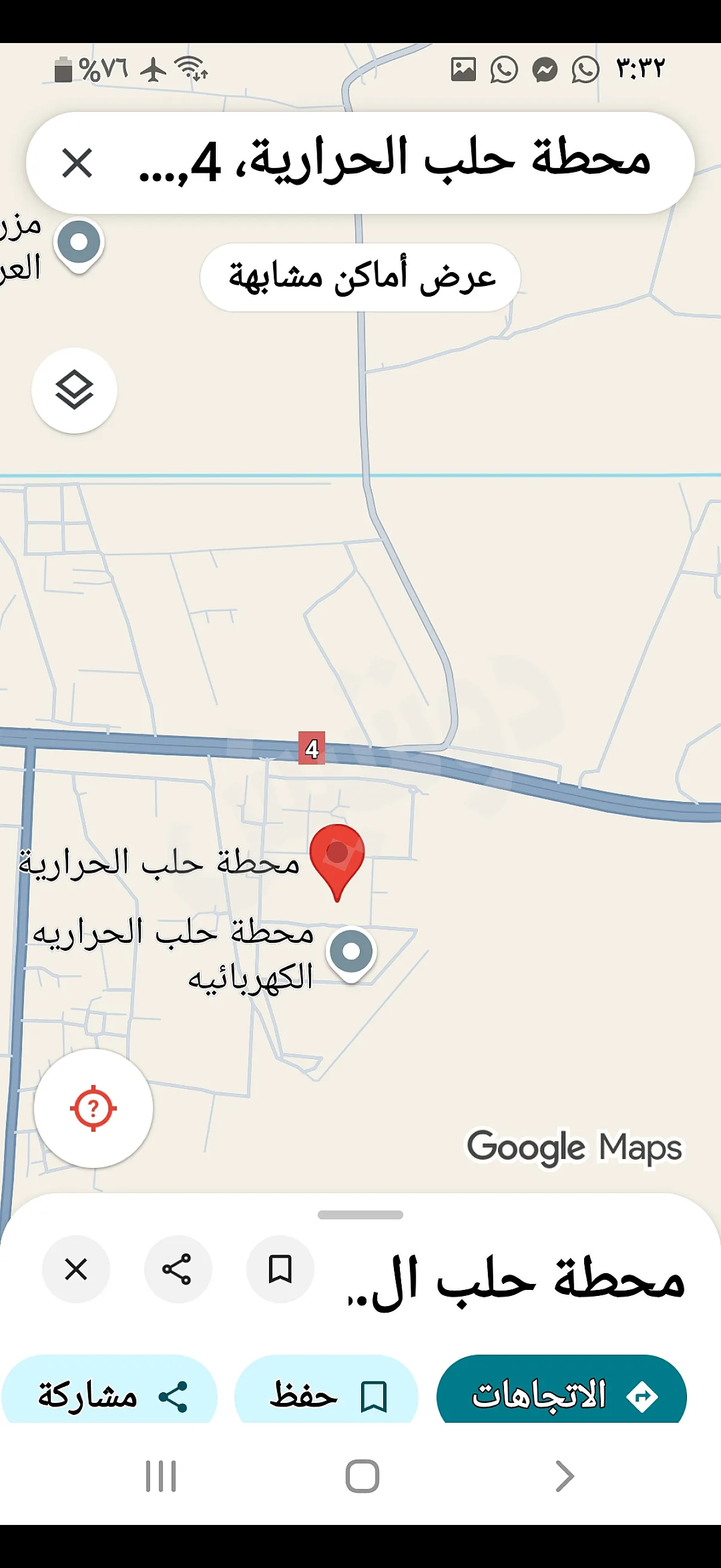This screenshot has width=721, height=1568.
Task: Select the محطة حلب الحراريه الكهربائيه map pin
Action: tap(351, 953)
